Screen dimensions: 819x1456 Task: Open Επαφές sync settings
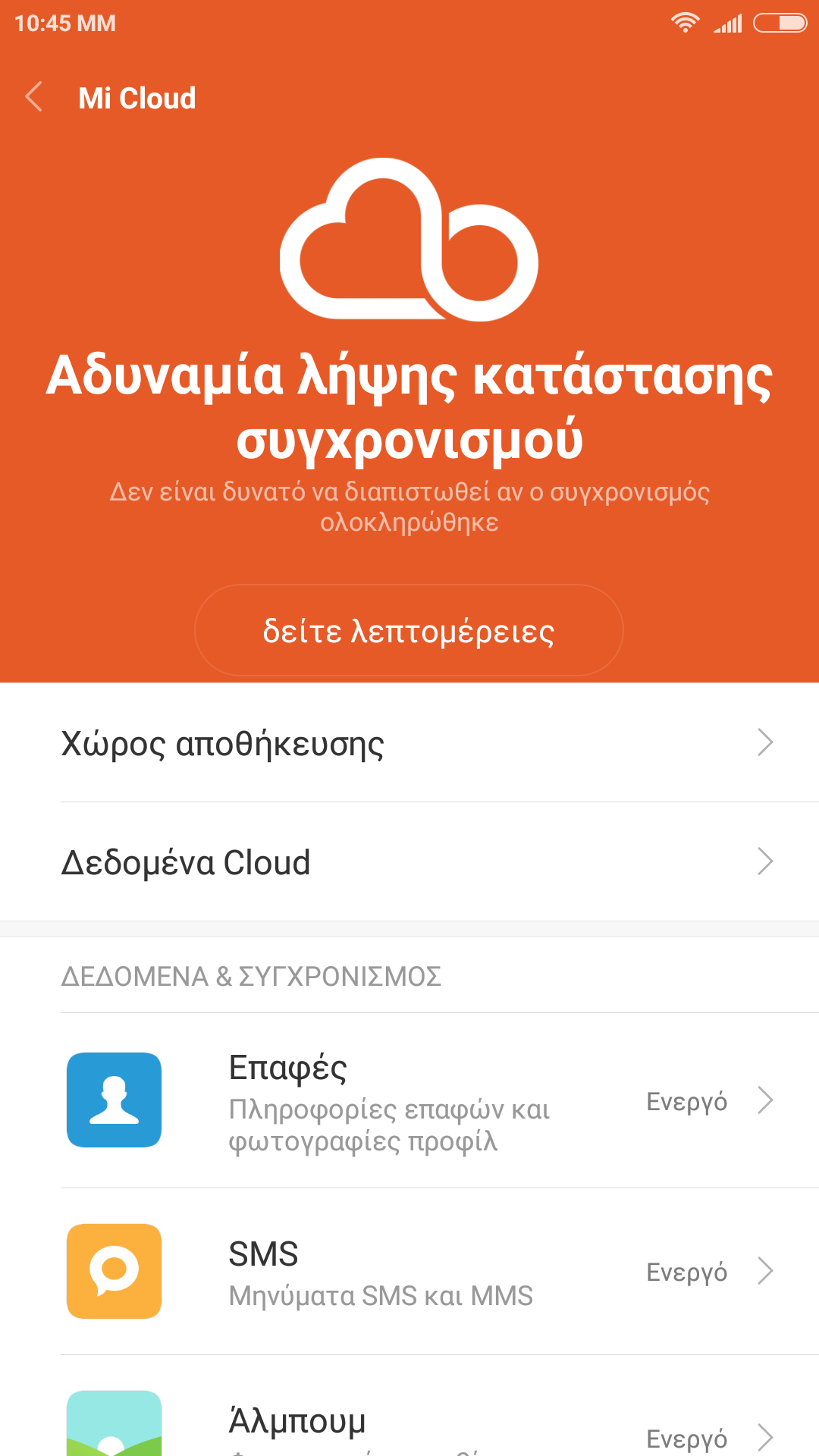pyautogui.click(x=409, y=1101)
